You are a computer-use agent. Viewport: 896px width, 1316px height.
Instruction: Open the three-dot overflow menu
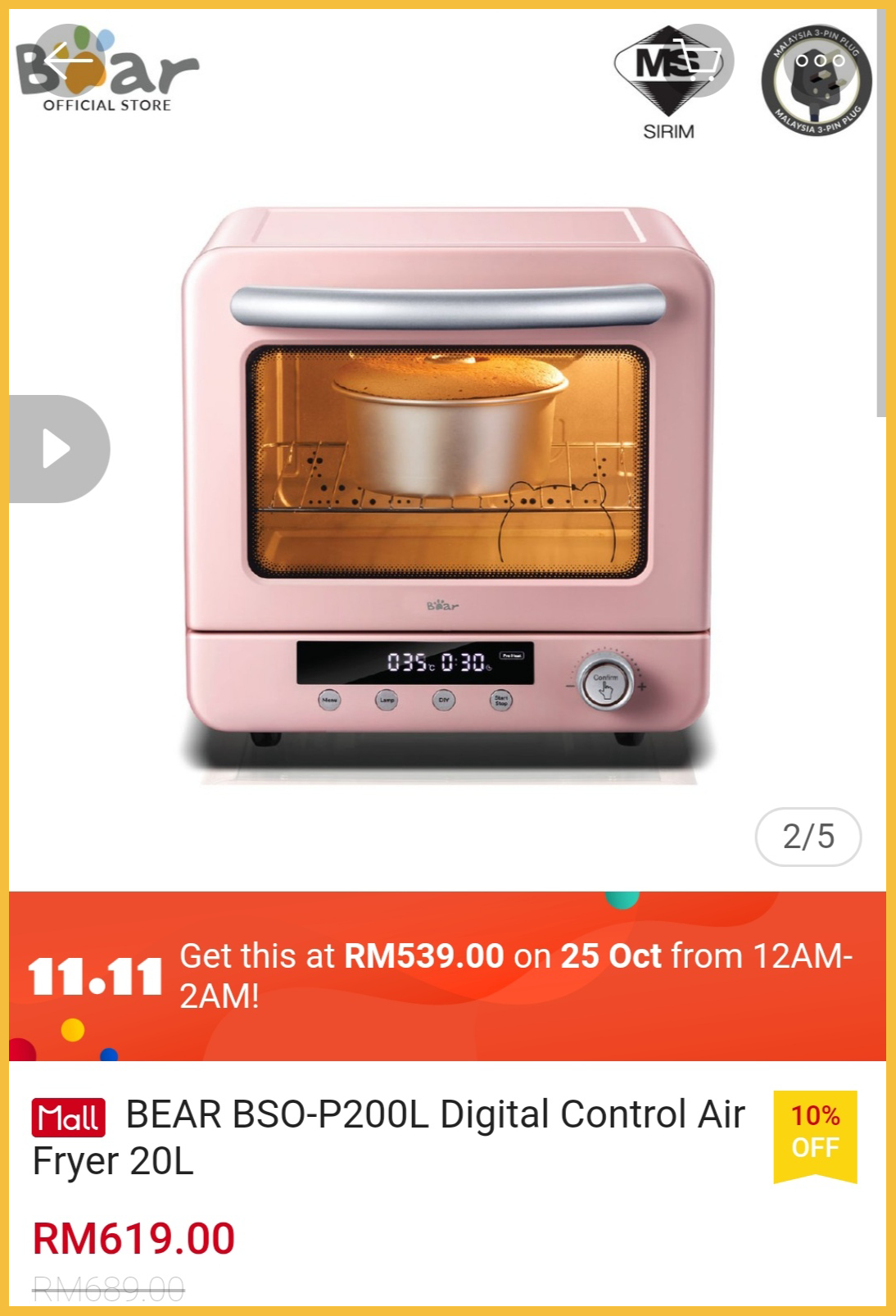point(820,60)
